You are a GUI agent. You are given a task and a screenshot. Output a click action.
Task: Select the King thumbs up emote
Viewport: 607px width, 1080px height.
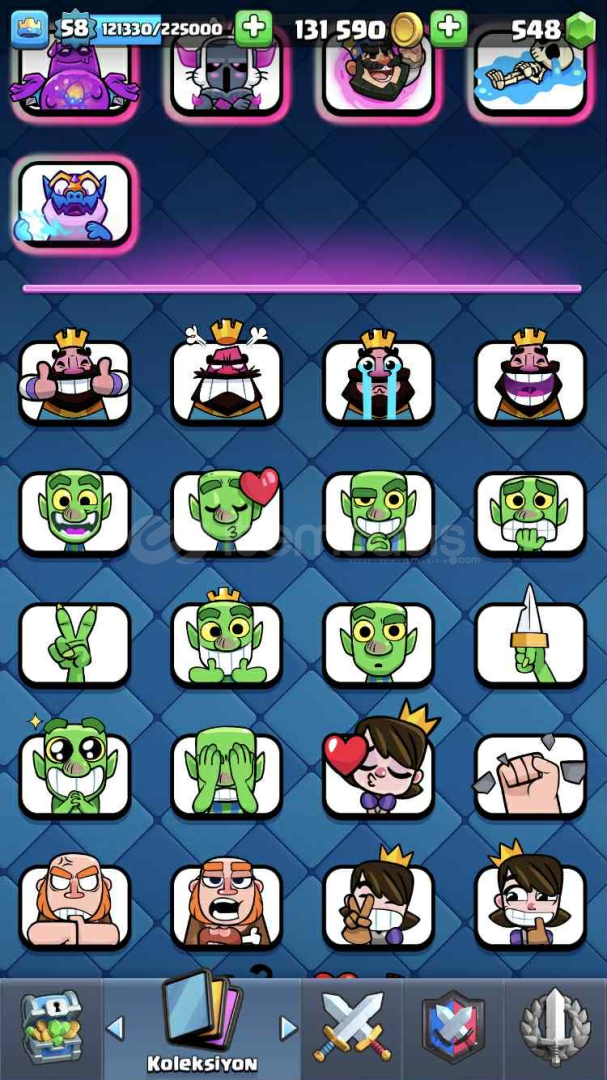[74, 376]
